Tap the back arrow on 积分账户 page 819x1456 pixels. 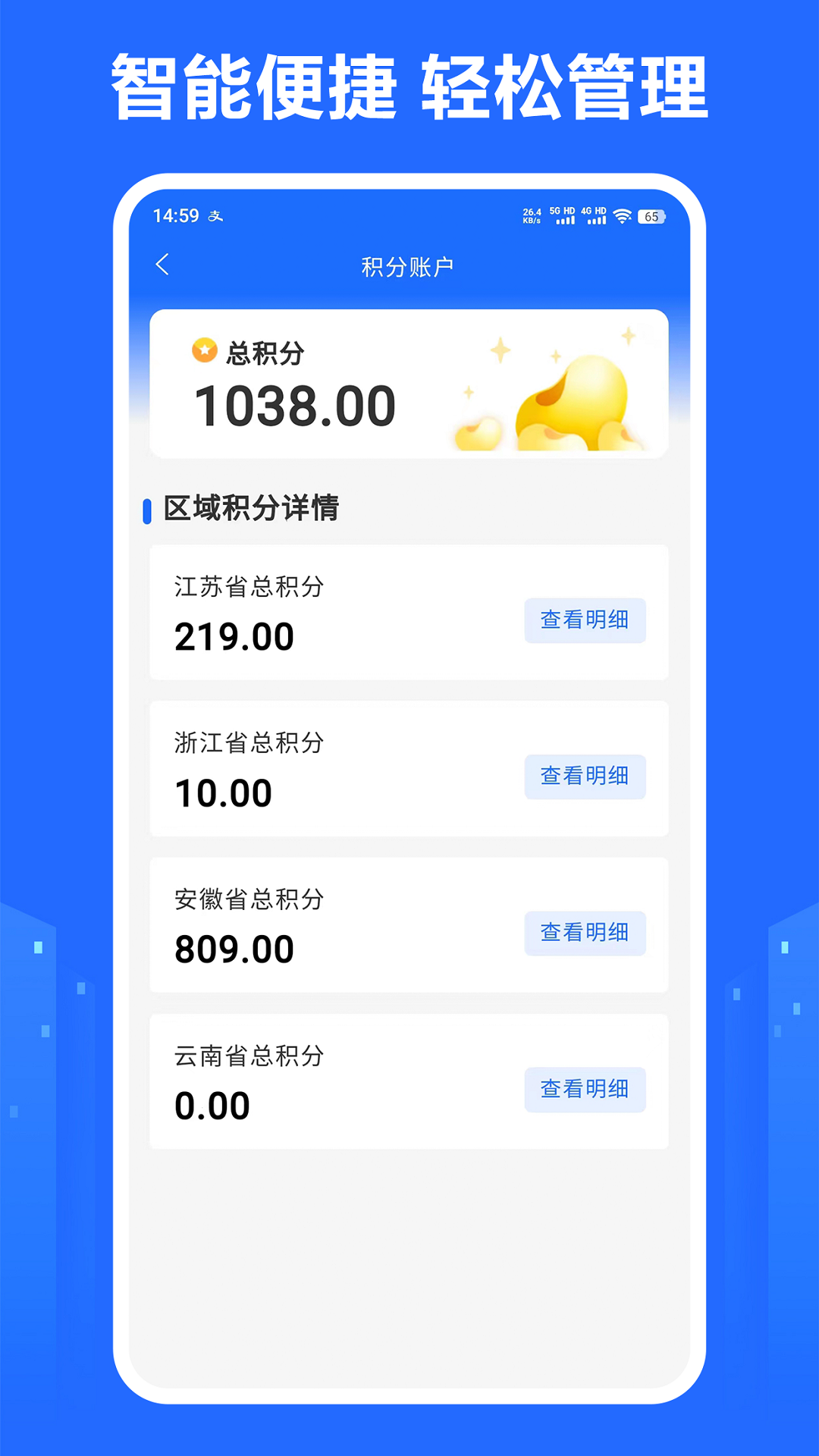163,265
